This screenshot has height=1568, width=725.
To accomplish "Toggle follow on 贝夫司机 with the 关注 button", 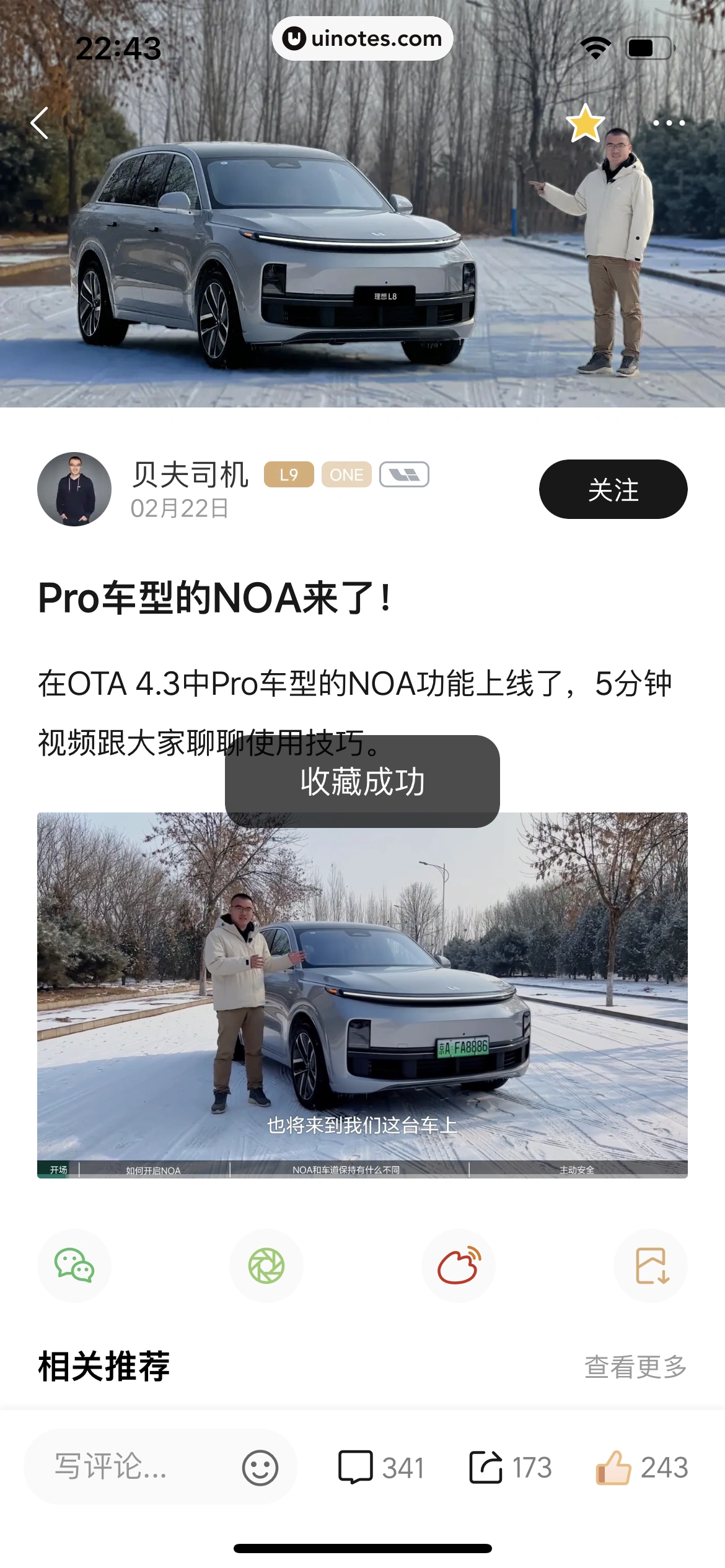I will [x=613, y=489].
